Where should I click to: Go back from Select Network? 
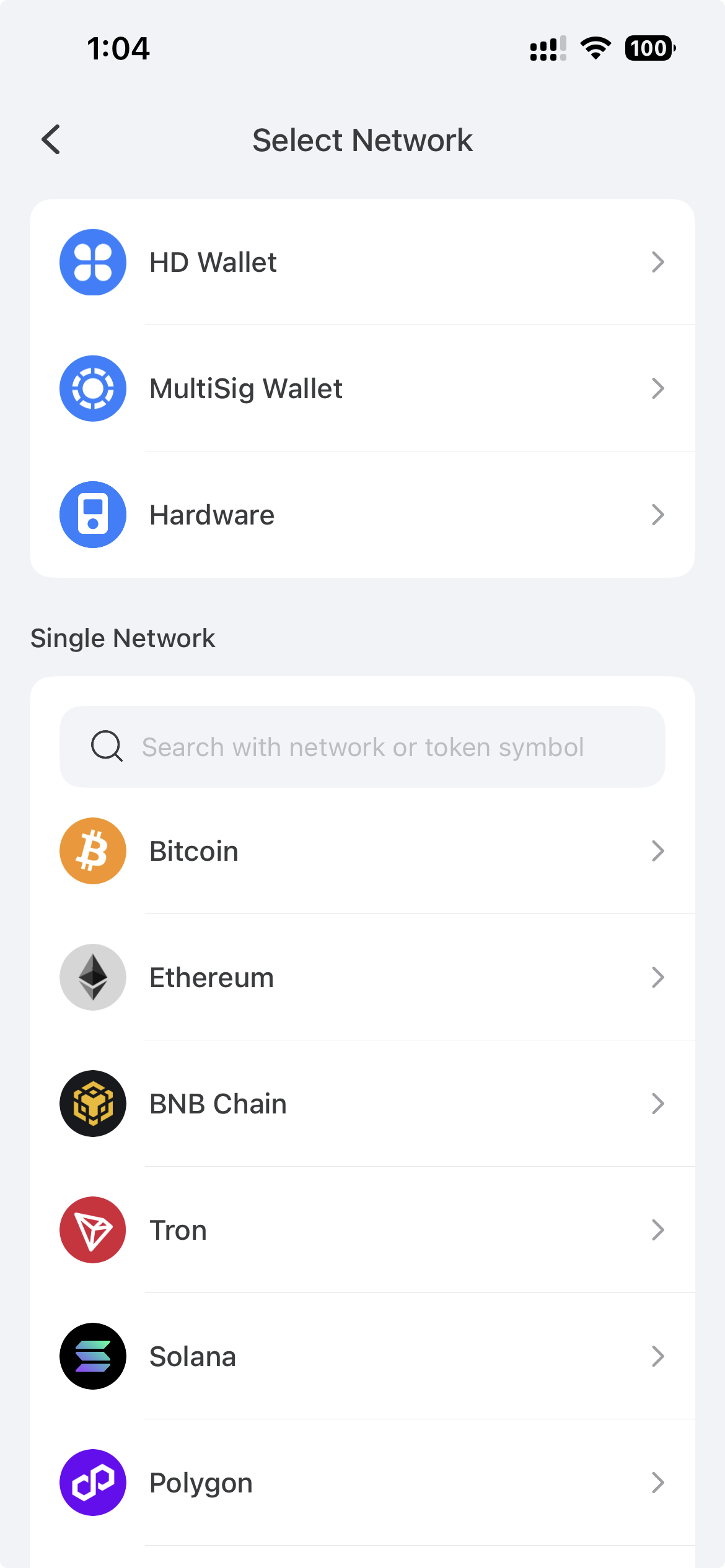pyautogui.click(x=51, y=139)
